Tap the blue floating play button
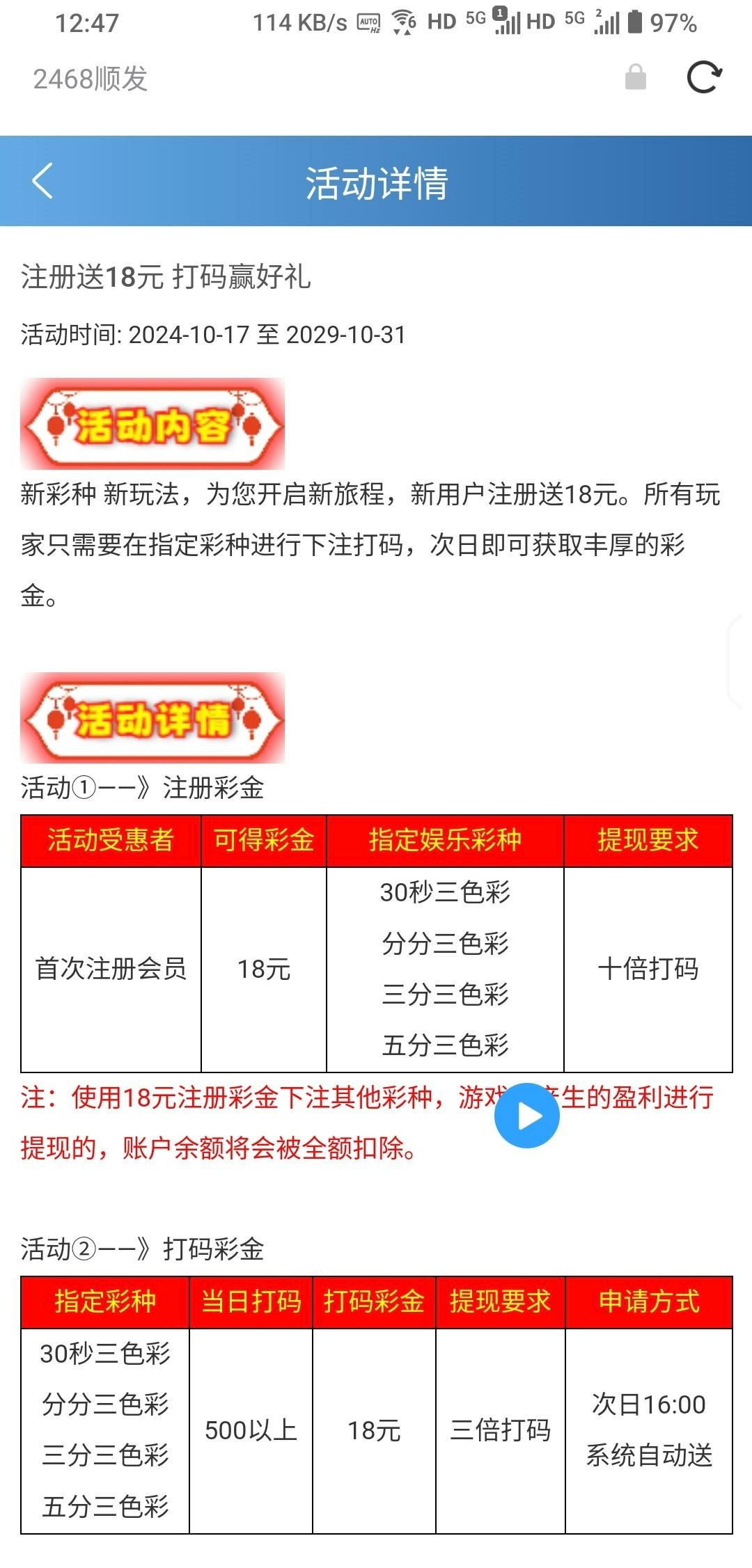The height and width of the screenshot is (1568, 752). pos(527,1116)
